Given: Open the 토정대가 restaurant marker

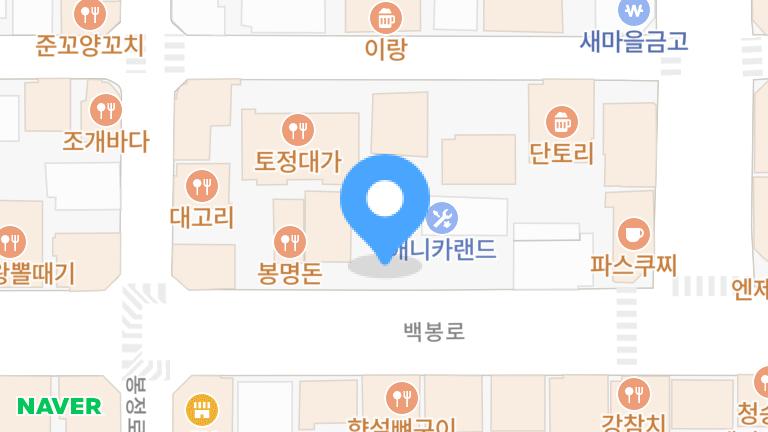Looking at the screenshot, I should click(x=298, y=129).
